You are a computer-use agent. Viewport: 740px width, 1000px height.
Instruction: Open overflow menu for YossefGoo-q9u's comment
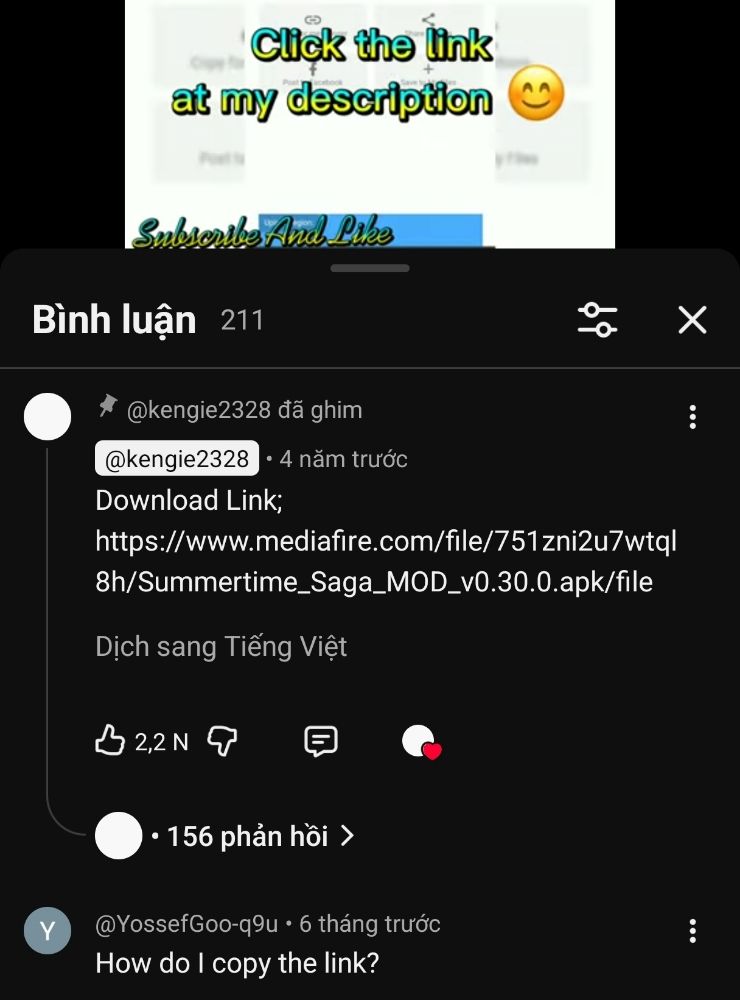692,932
